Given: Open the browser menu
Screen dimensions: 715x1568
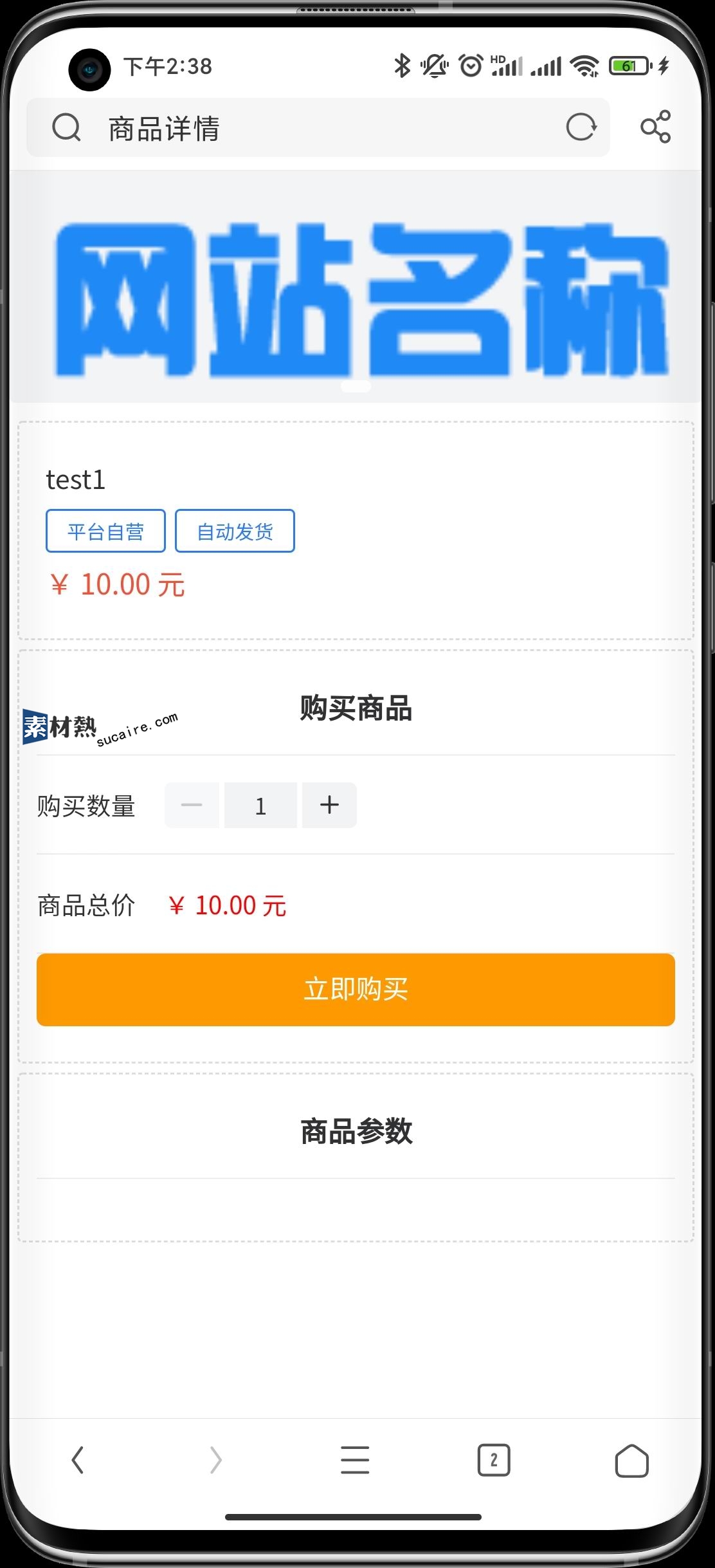Looking at the screenshot, I should click(355, 1460).
